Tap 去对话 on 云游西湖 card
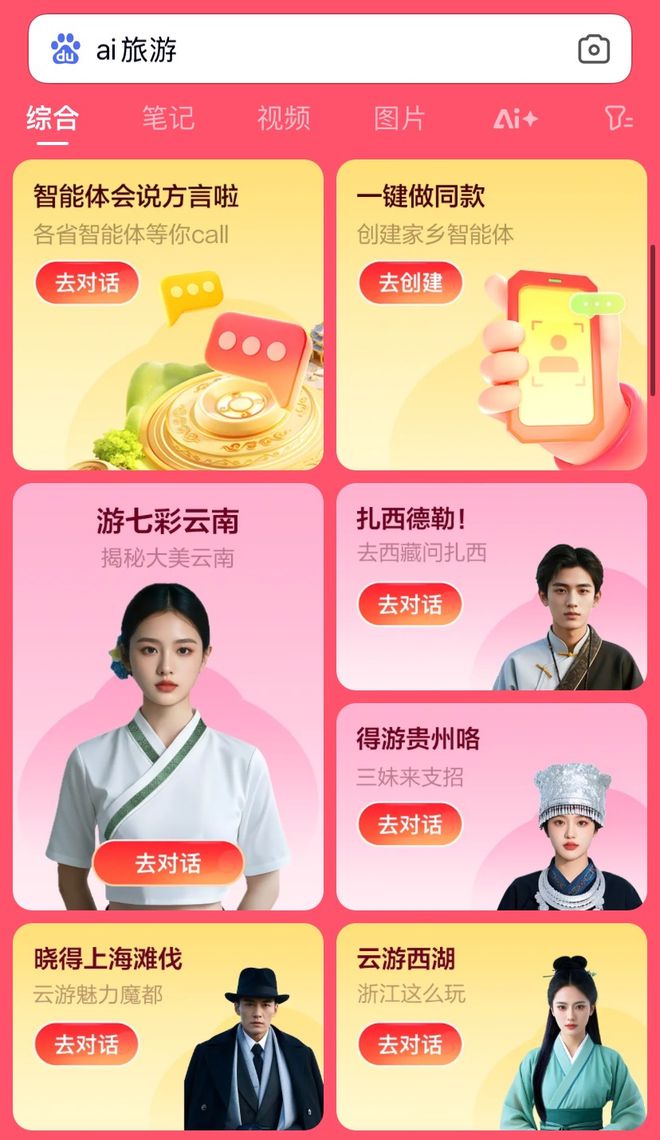The height and width of the screenshot is (1140, 660). 410,1045
